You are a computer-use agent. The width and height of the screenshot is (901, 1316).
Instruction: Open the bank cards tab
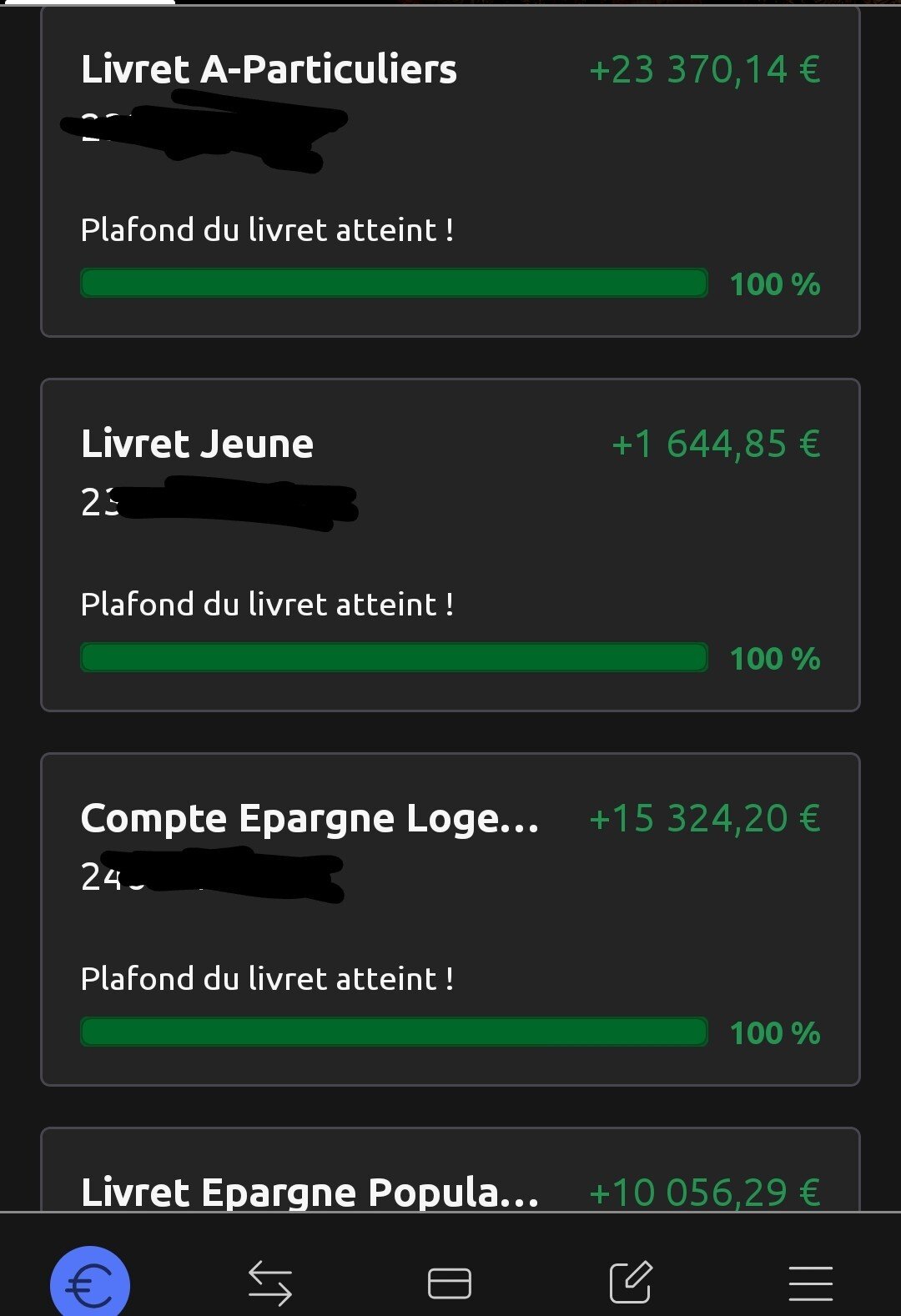click(x=450, y=1283)
